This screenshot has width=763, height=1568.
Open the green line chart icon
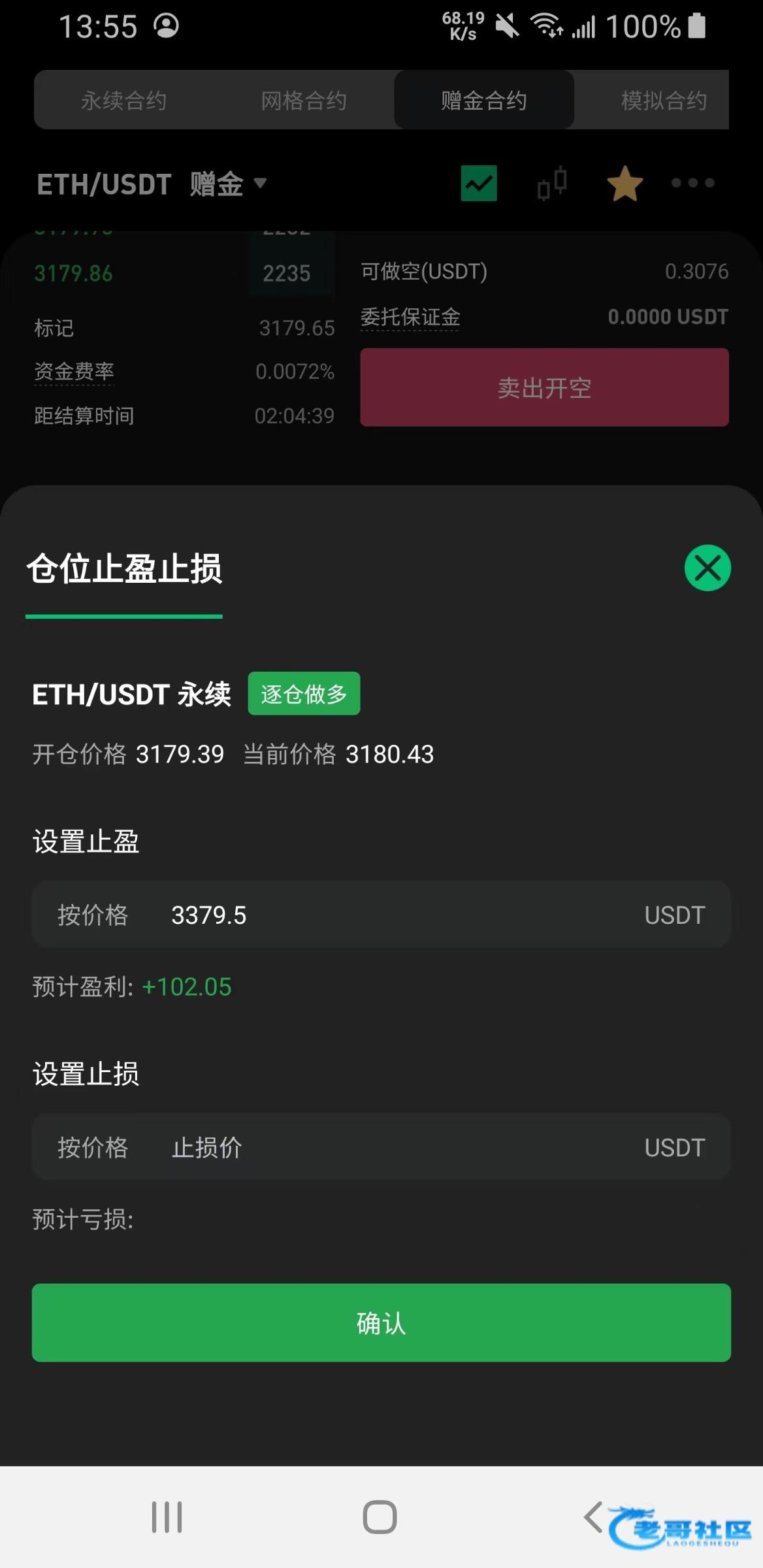tap(479, 184)
